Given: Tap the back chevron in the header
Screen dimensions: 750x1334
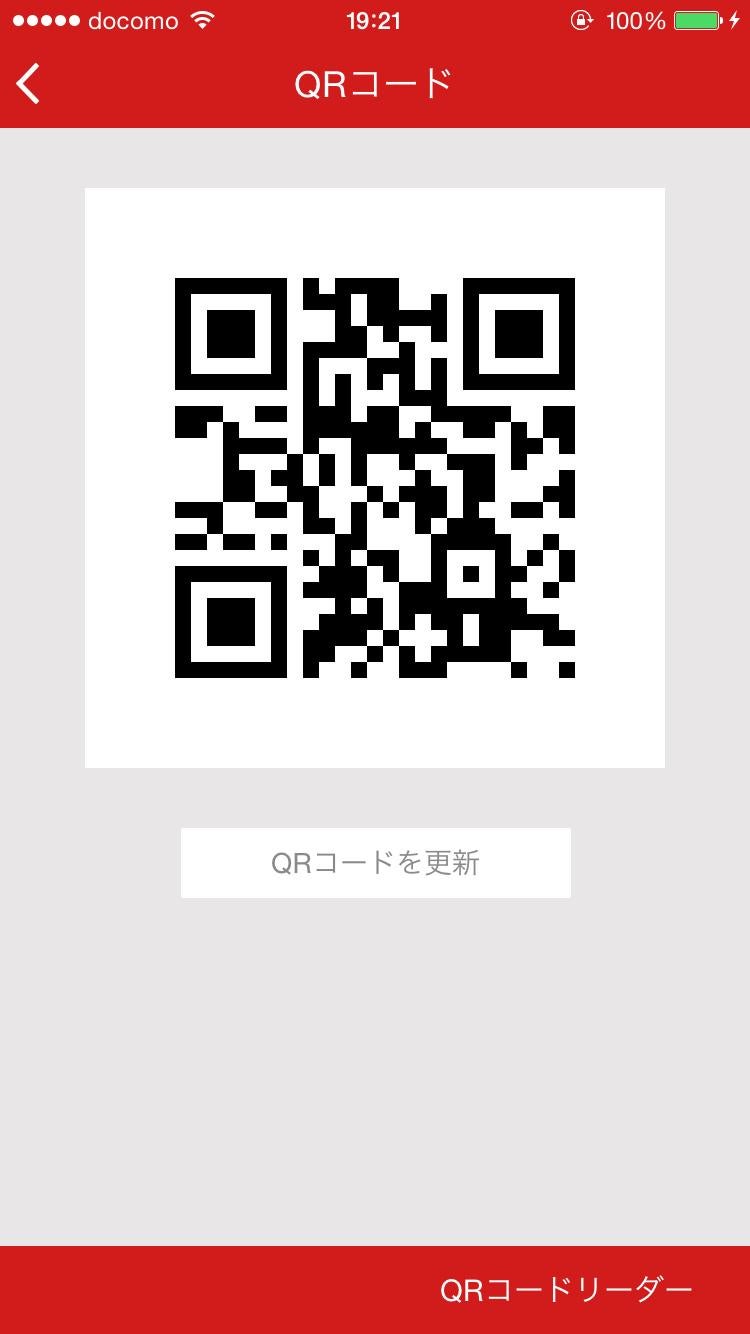Looking at the screenshot, I should tap(28, 84).
